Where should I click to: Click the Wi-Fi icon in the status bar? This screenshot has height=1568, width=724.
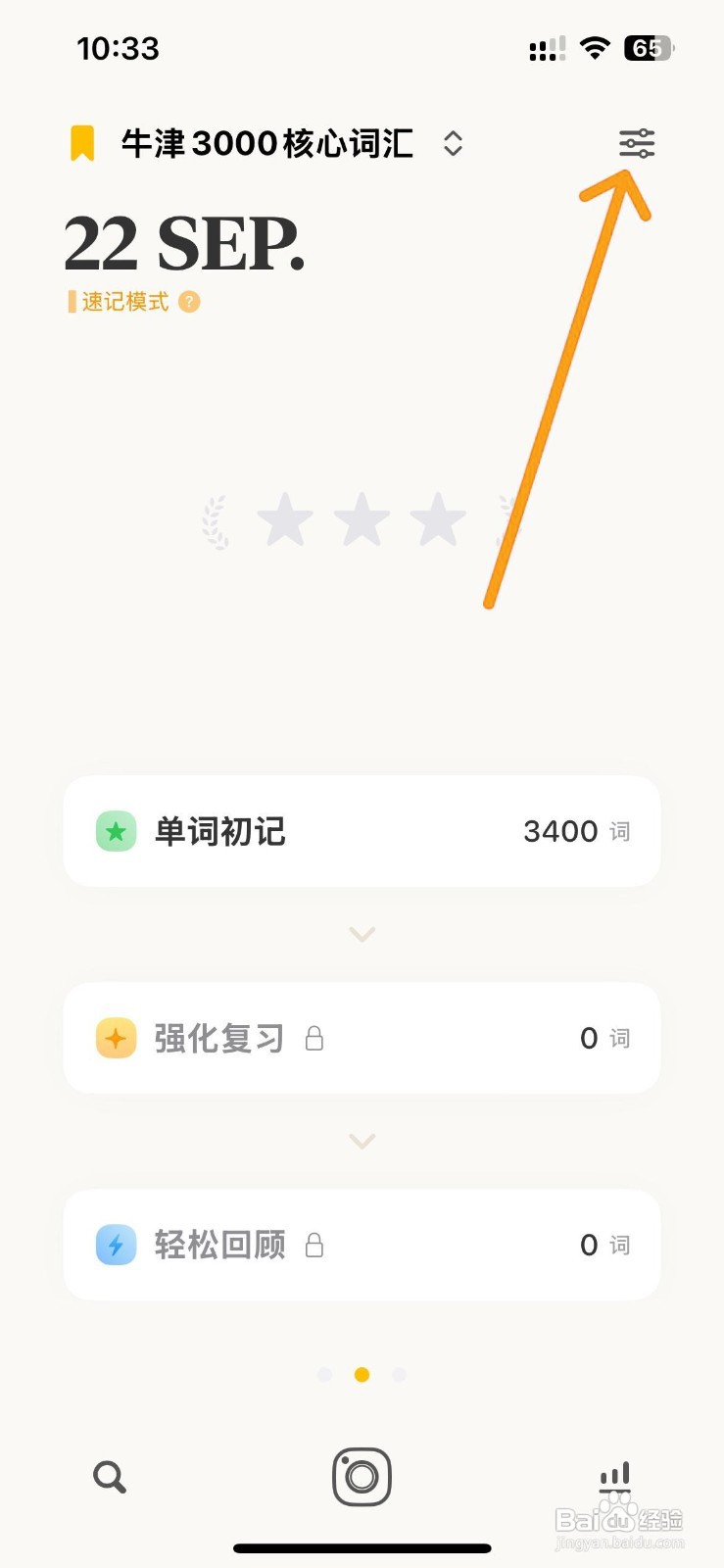tap(595, 46)
